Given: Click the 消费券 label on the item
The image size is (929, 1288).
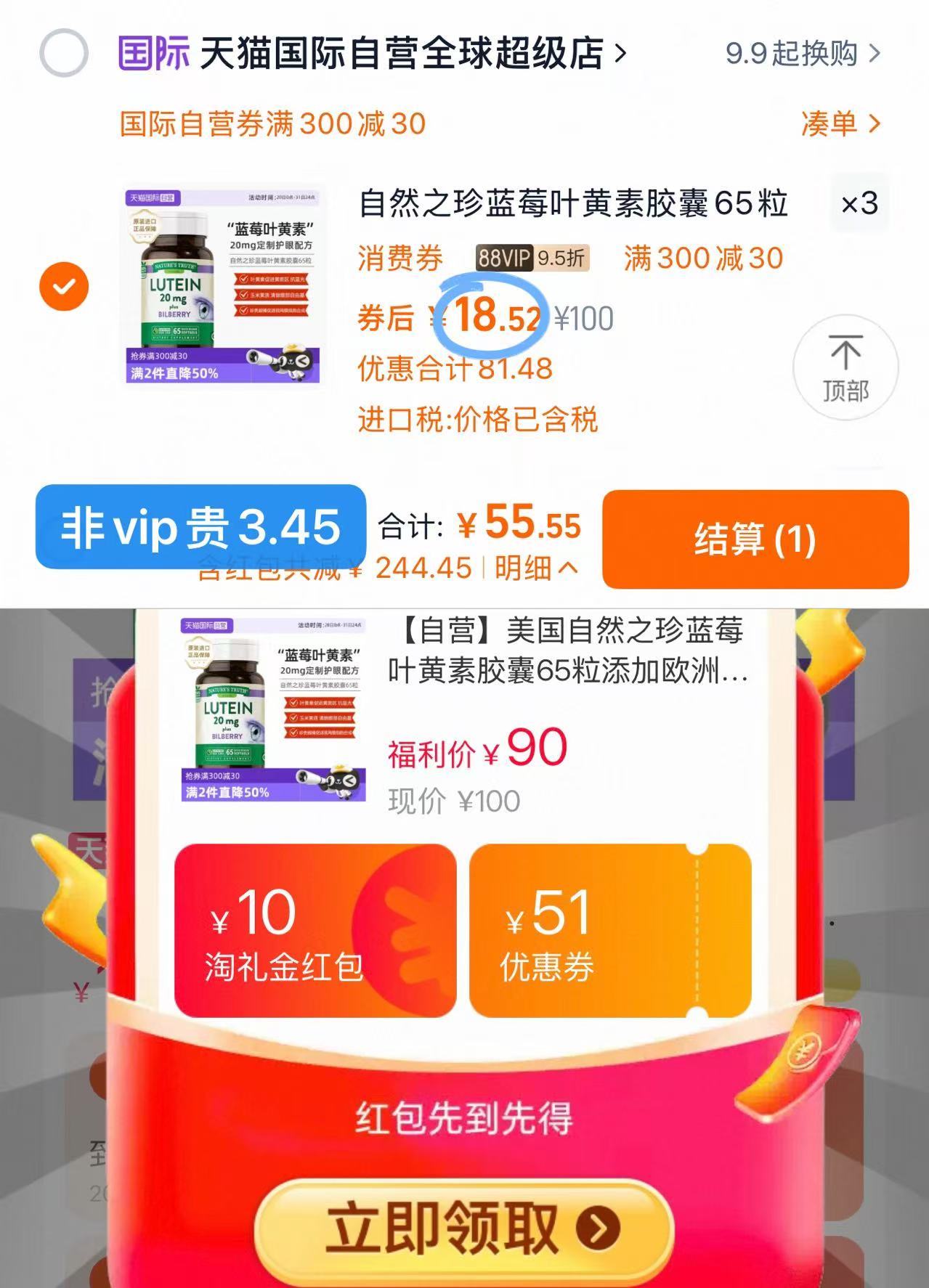Looking at the screenshot, I should [x=398, y=258].
